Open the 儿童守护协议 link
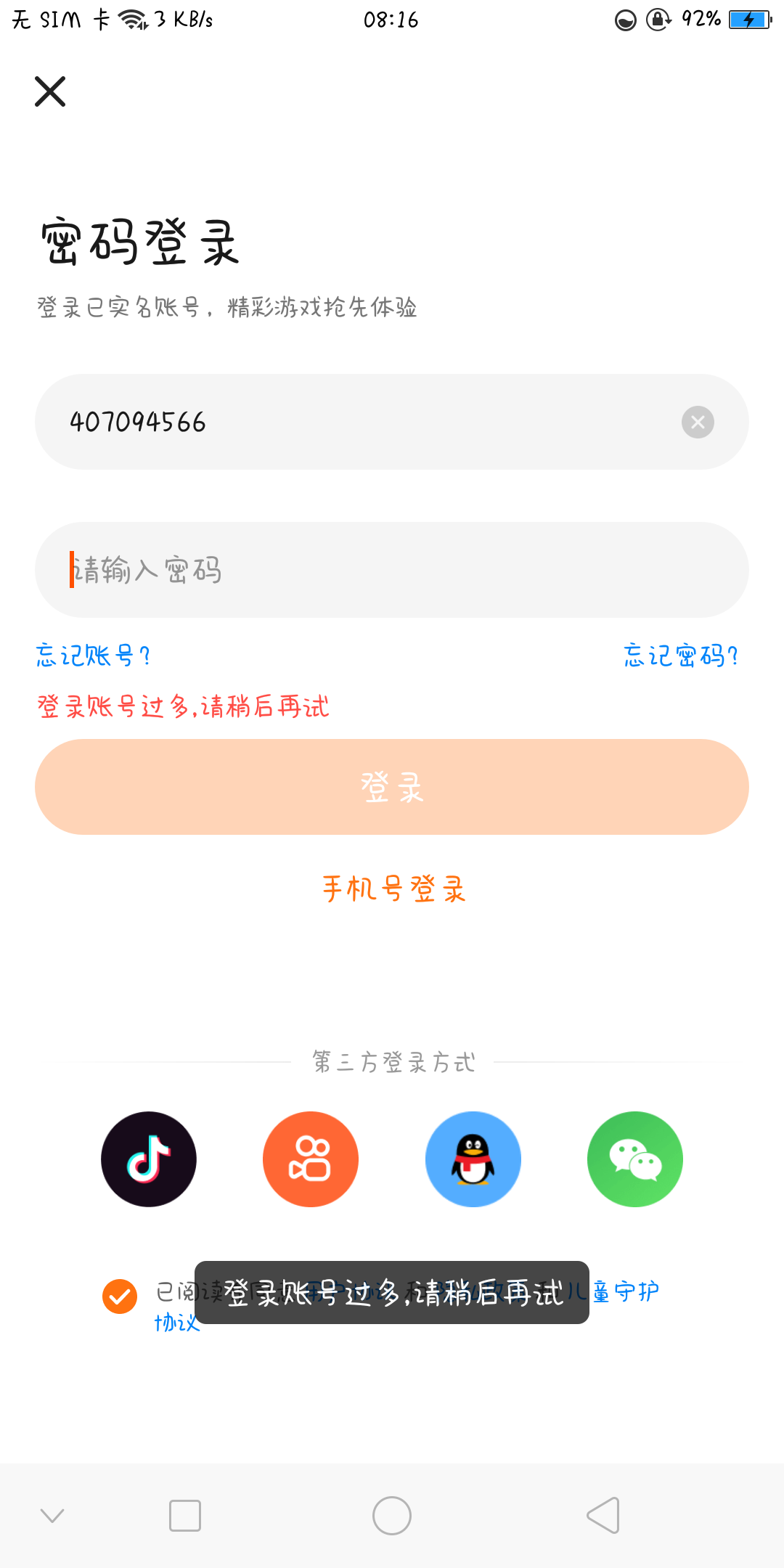The image size is (784, 1568). (x=626, y=1291)
